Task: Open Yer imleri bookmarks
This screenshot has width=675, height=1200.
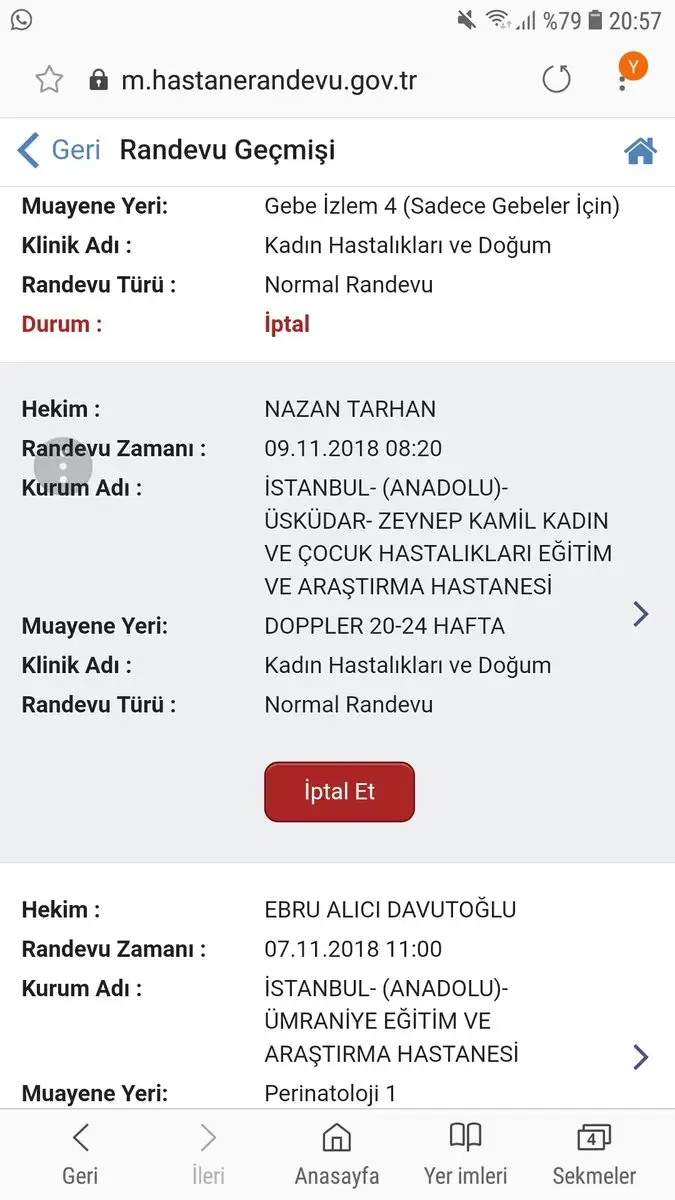Action: pos(465,1154)
